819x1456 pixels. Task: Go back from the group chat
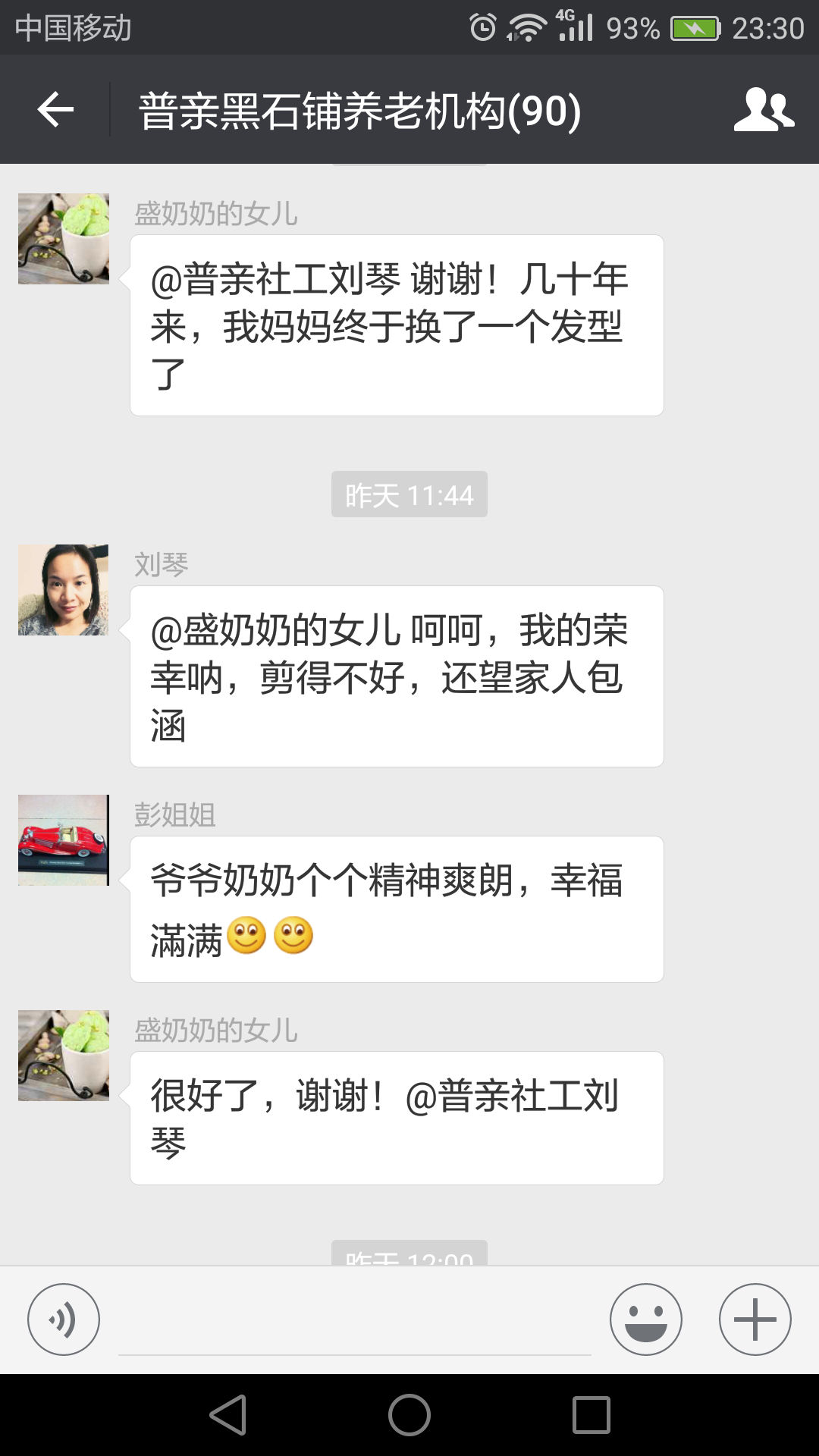tap(55, 110)
